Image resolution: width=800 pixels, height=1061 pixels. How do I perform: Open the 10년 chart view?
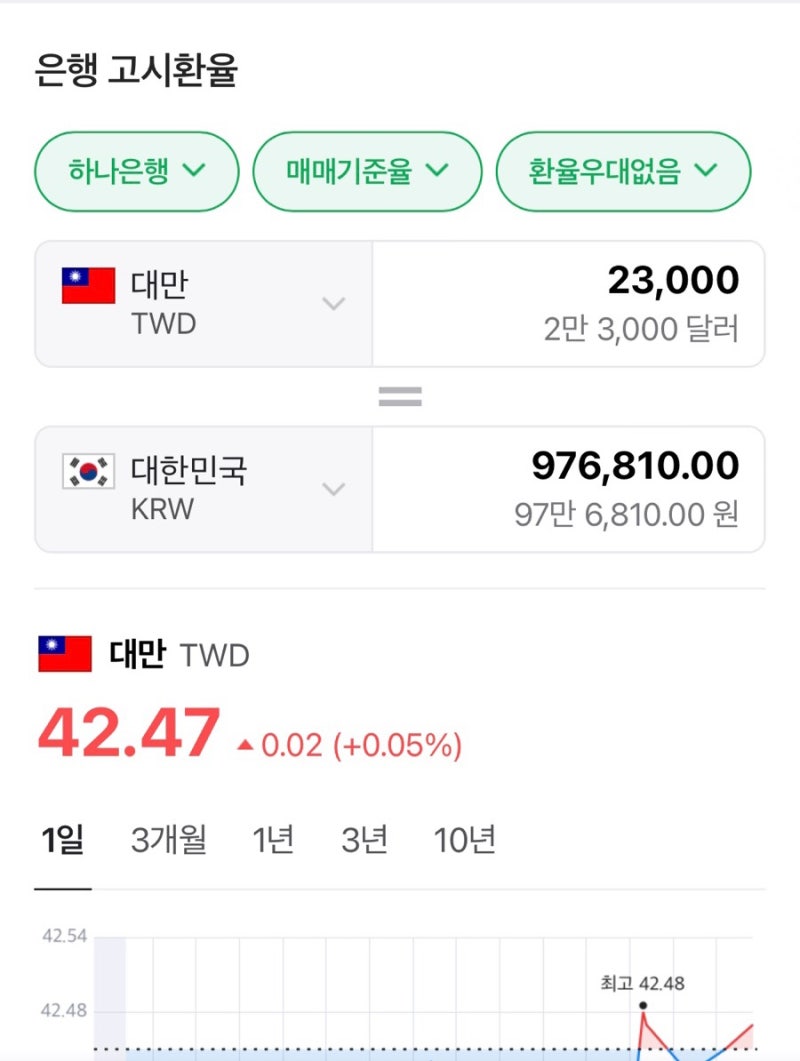pyautogui.click(x=464, y=840)
